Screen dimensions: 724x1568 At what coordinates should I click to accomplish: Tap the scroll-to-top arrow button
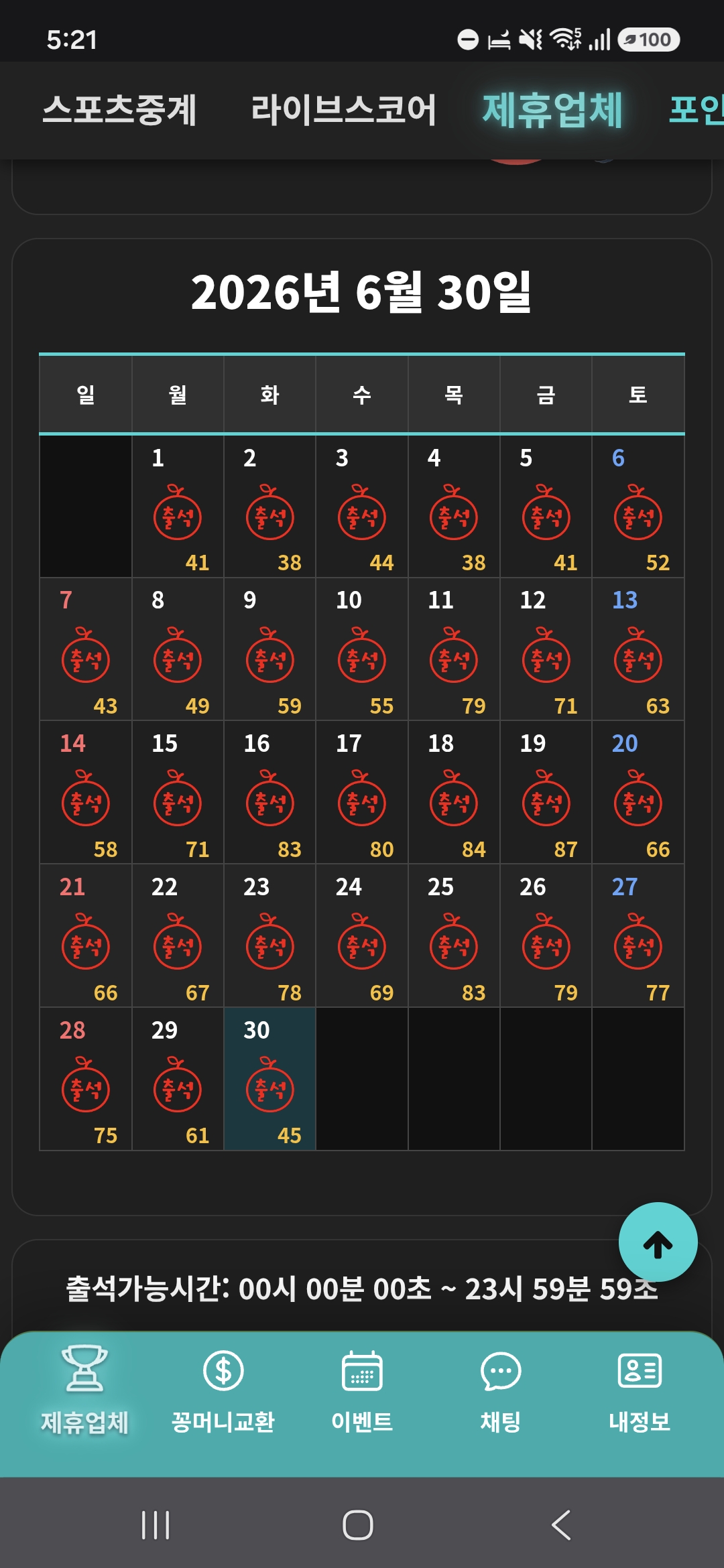click(x=658, y=1242)
